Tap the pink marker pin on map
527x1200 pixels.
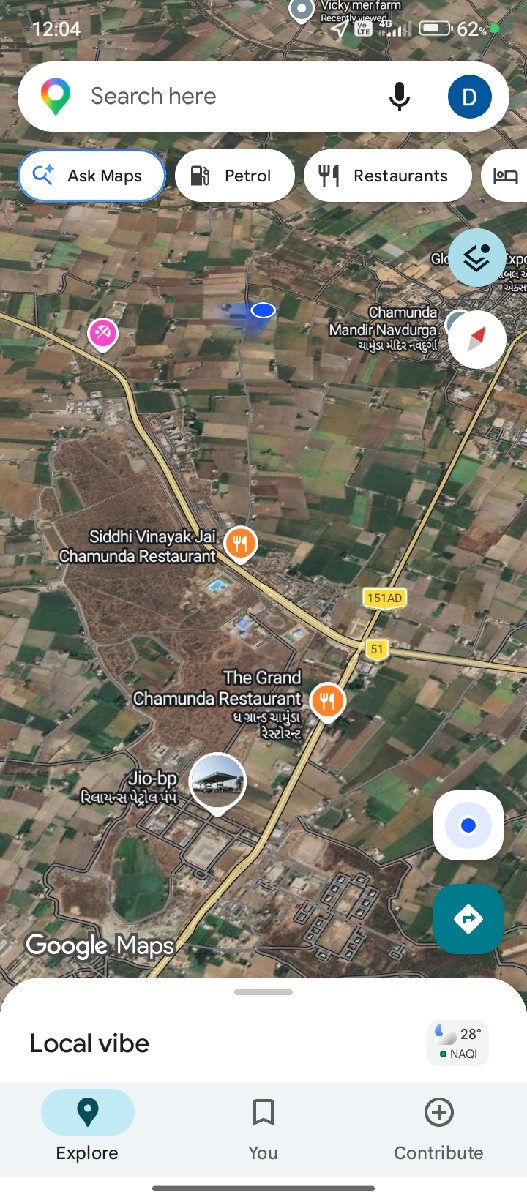click(x=104, y=332)
